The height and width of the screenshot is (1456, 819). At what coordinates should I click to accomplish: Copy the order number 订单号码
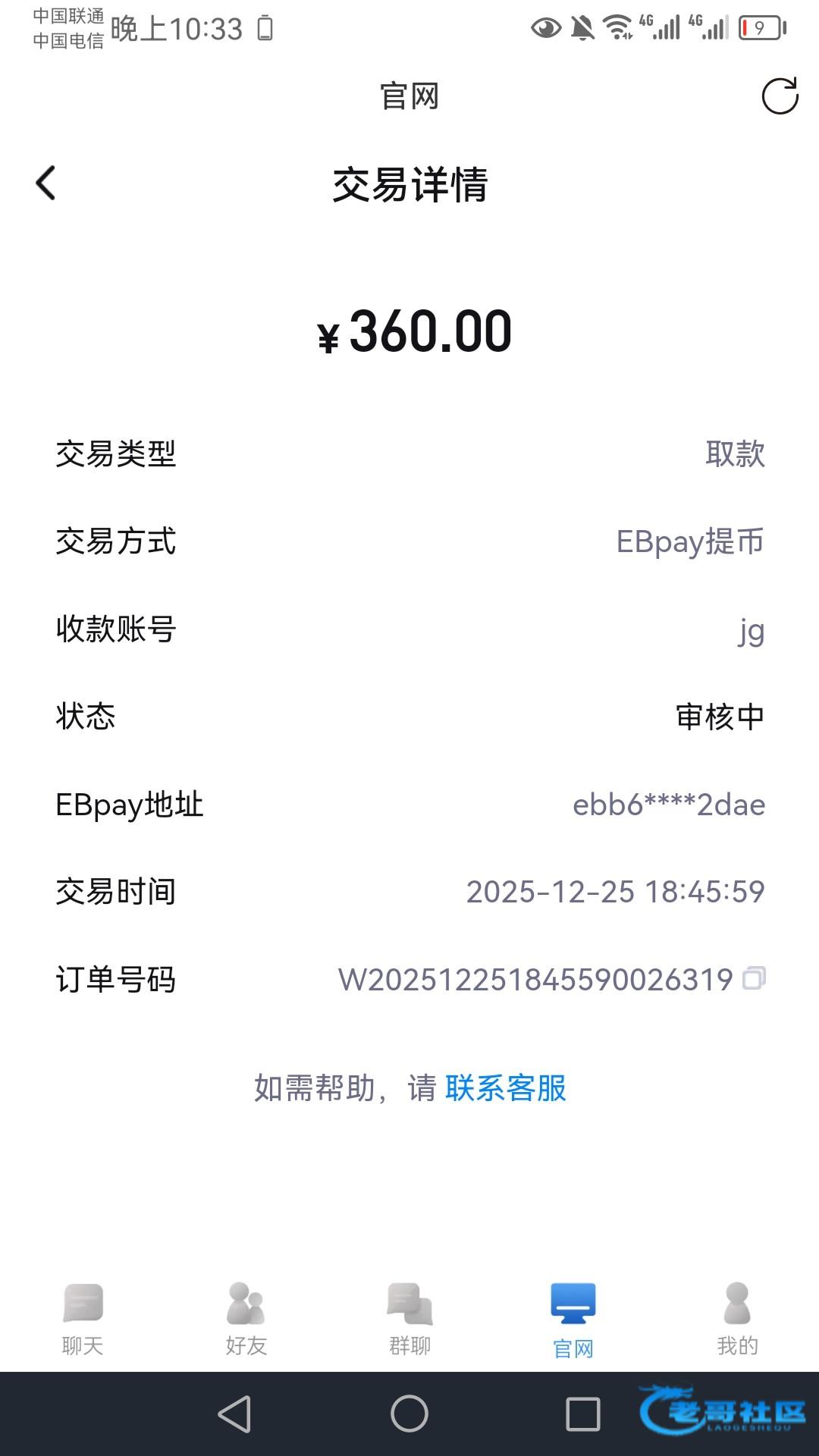(754, 978)
